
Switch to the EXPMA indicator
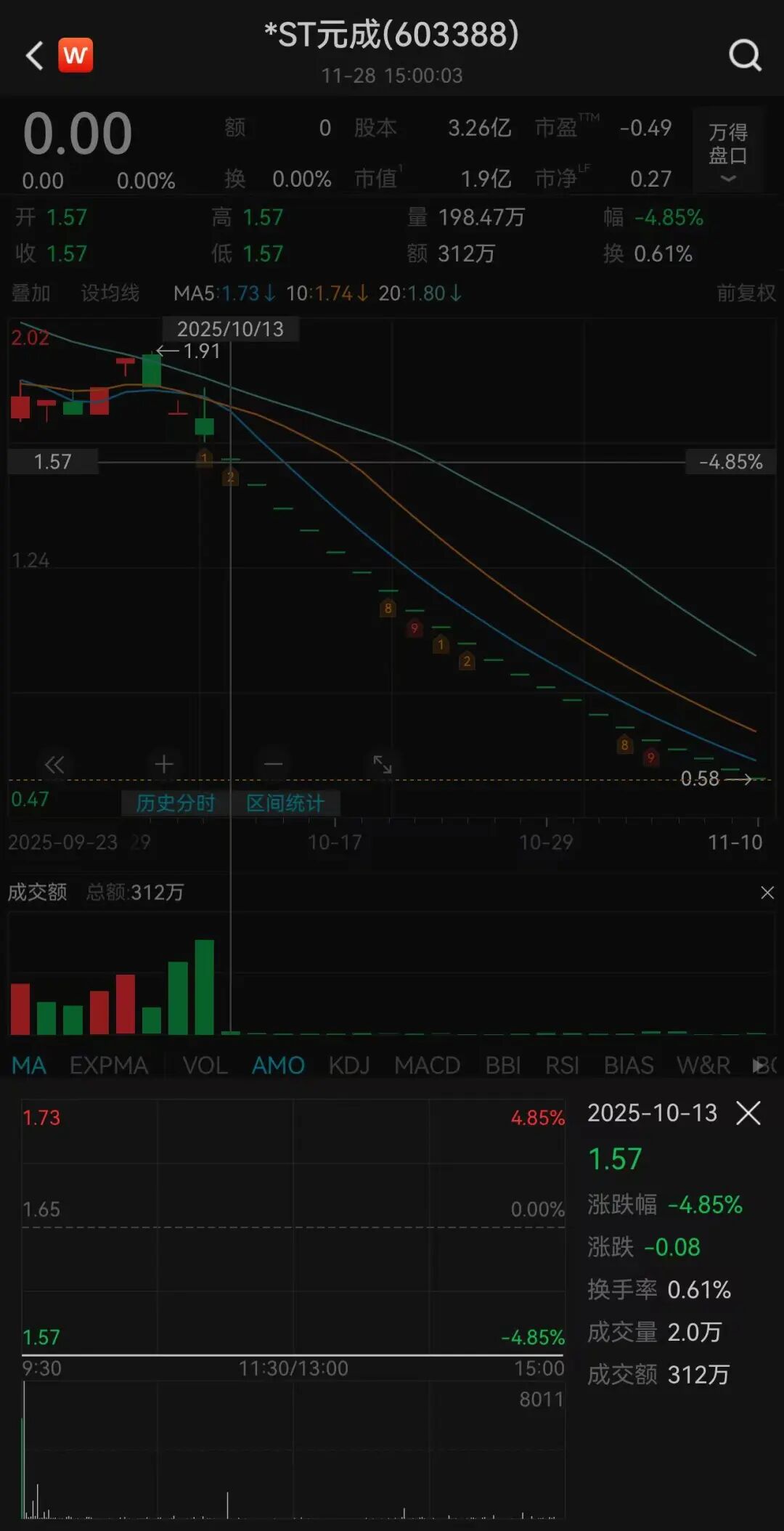tap(109, 1065)
